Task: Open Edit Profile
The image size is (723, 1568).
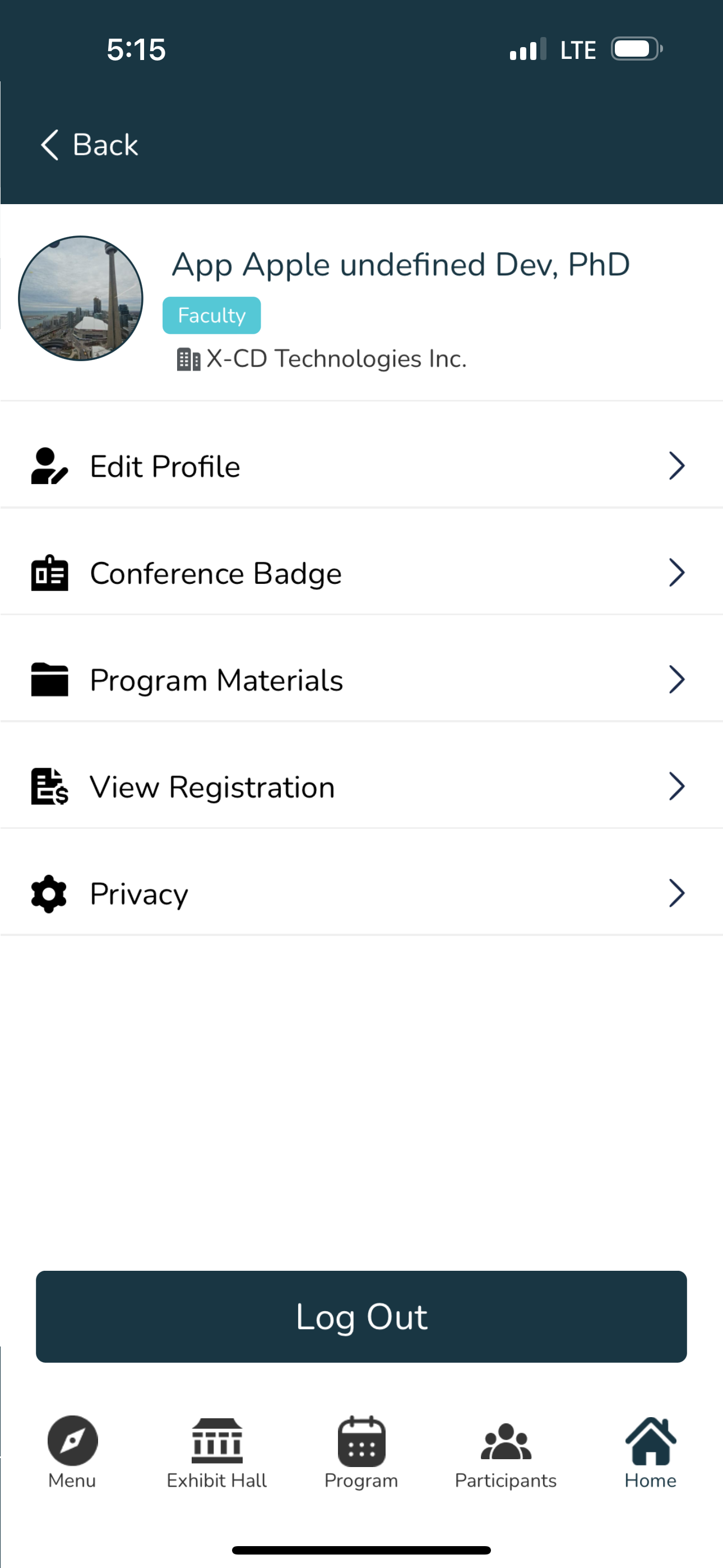Action: coord(361,466)
